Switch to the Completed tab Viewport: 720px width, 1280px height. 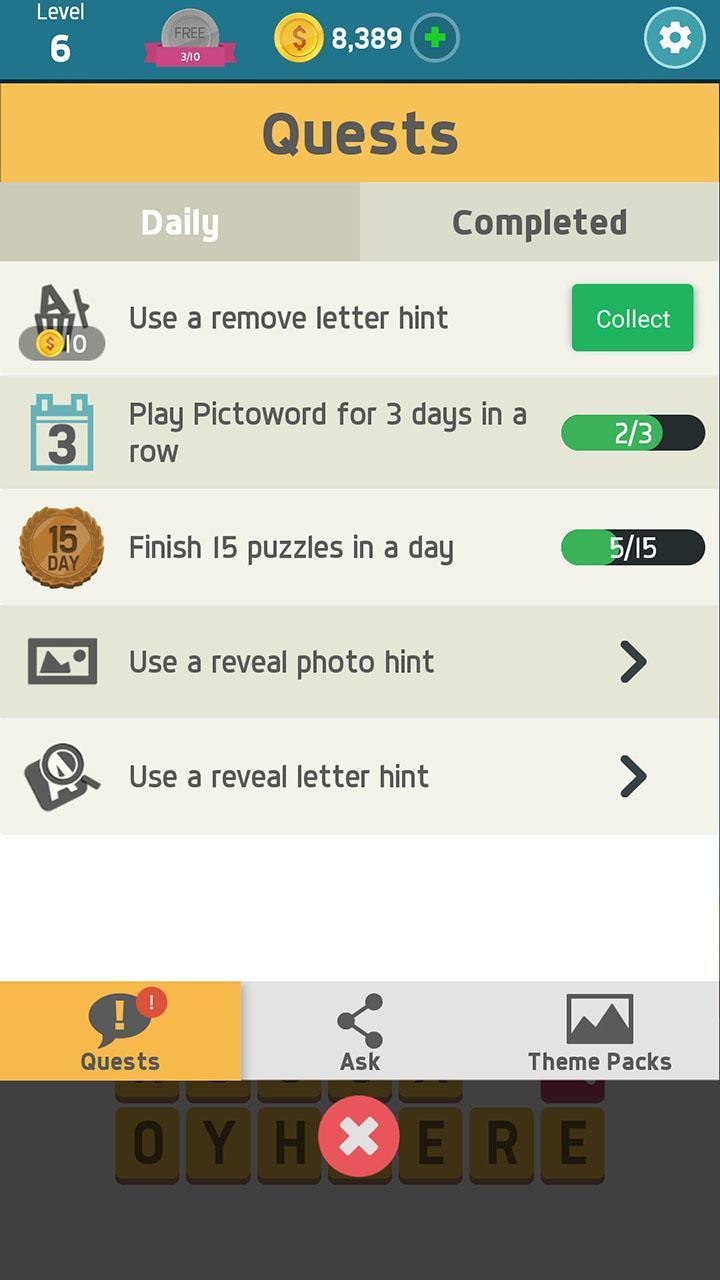[x=539, y=222]
